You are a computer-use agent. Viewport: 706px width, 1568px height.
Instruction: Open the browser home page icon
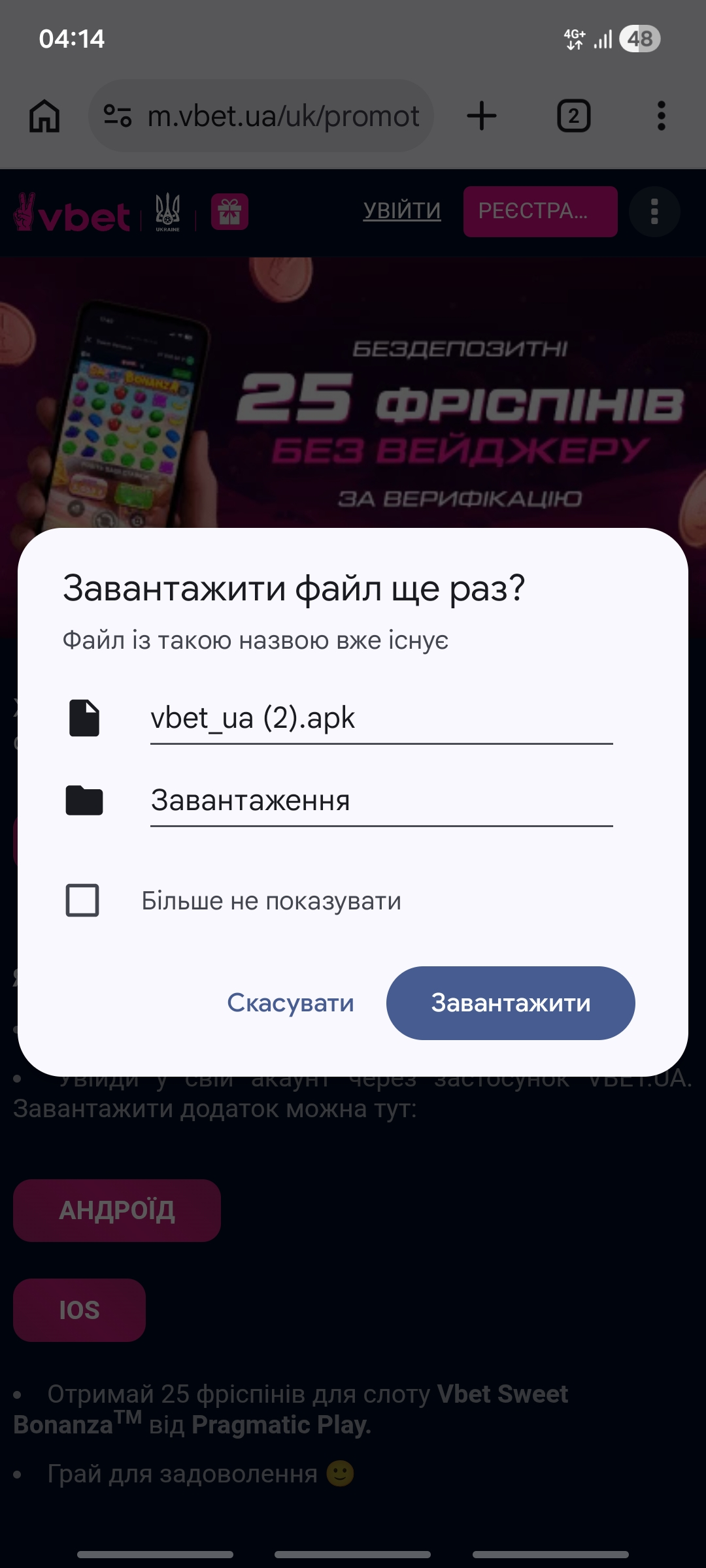(44, 116)
